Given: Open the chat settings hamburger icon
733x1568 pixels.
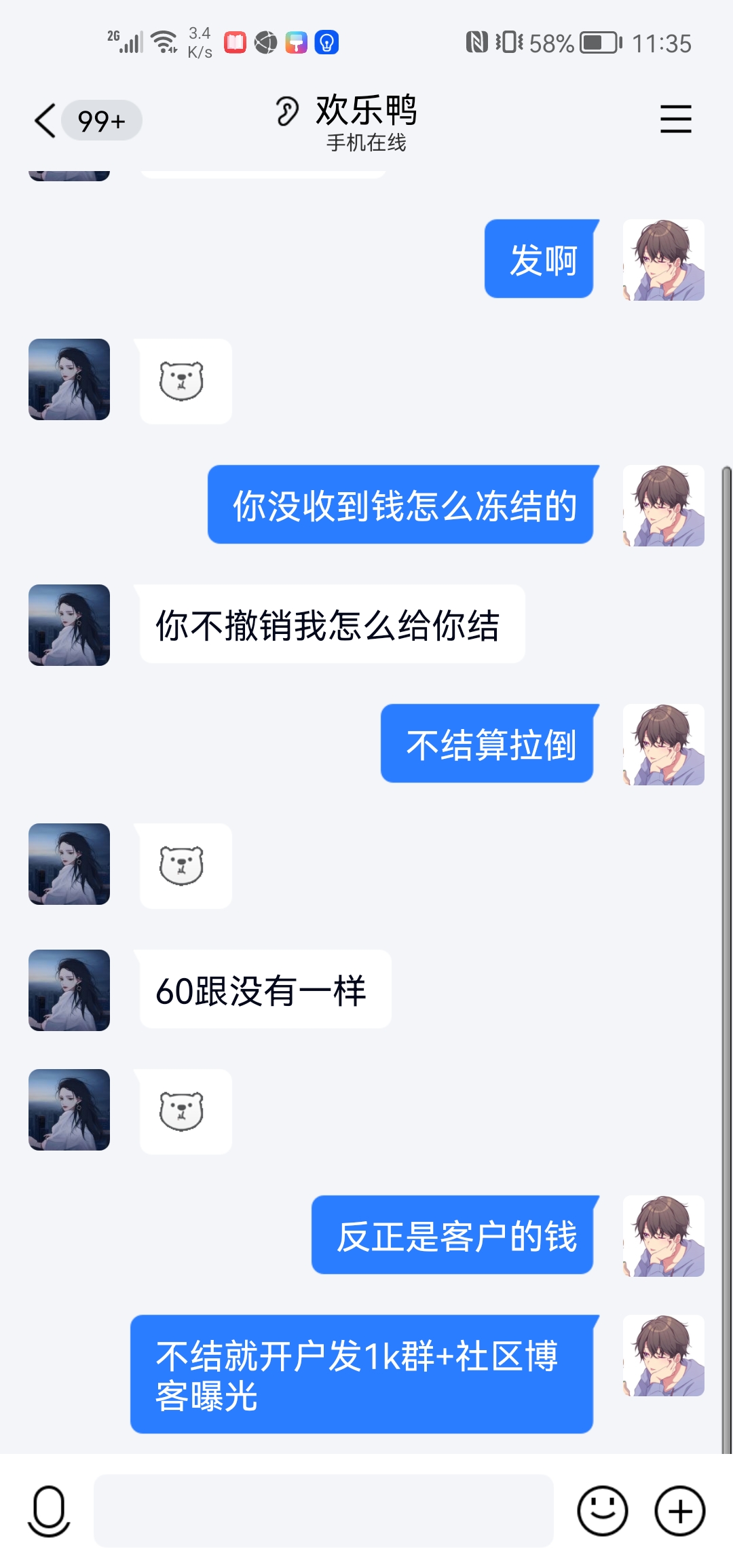Looking at the screenshot, I should [x=676, y=119].
